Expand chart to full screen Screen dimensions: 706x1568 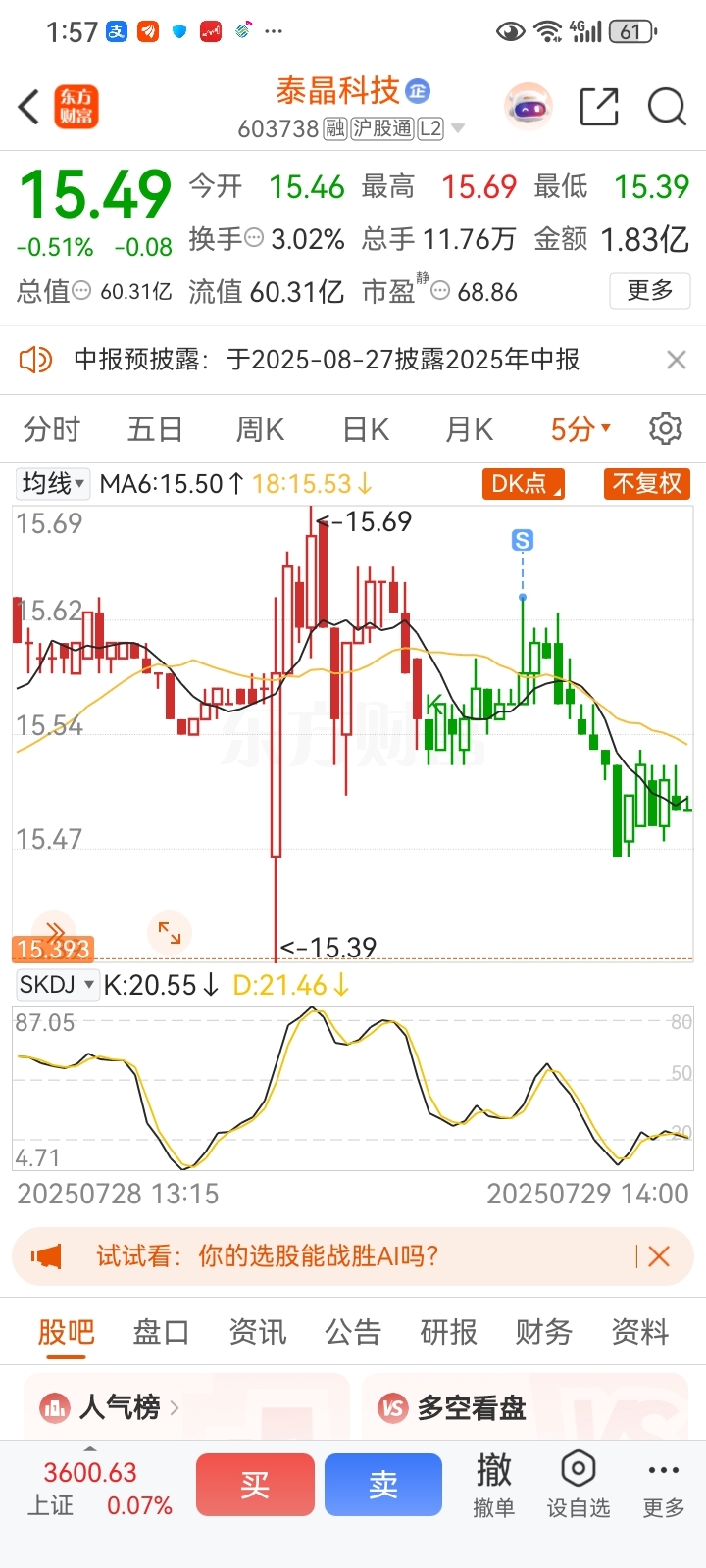(170, 933)
